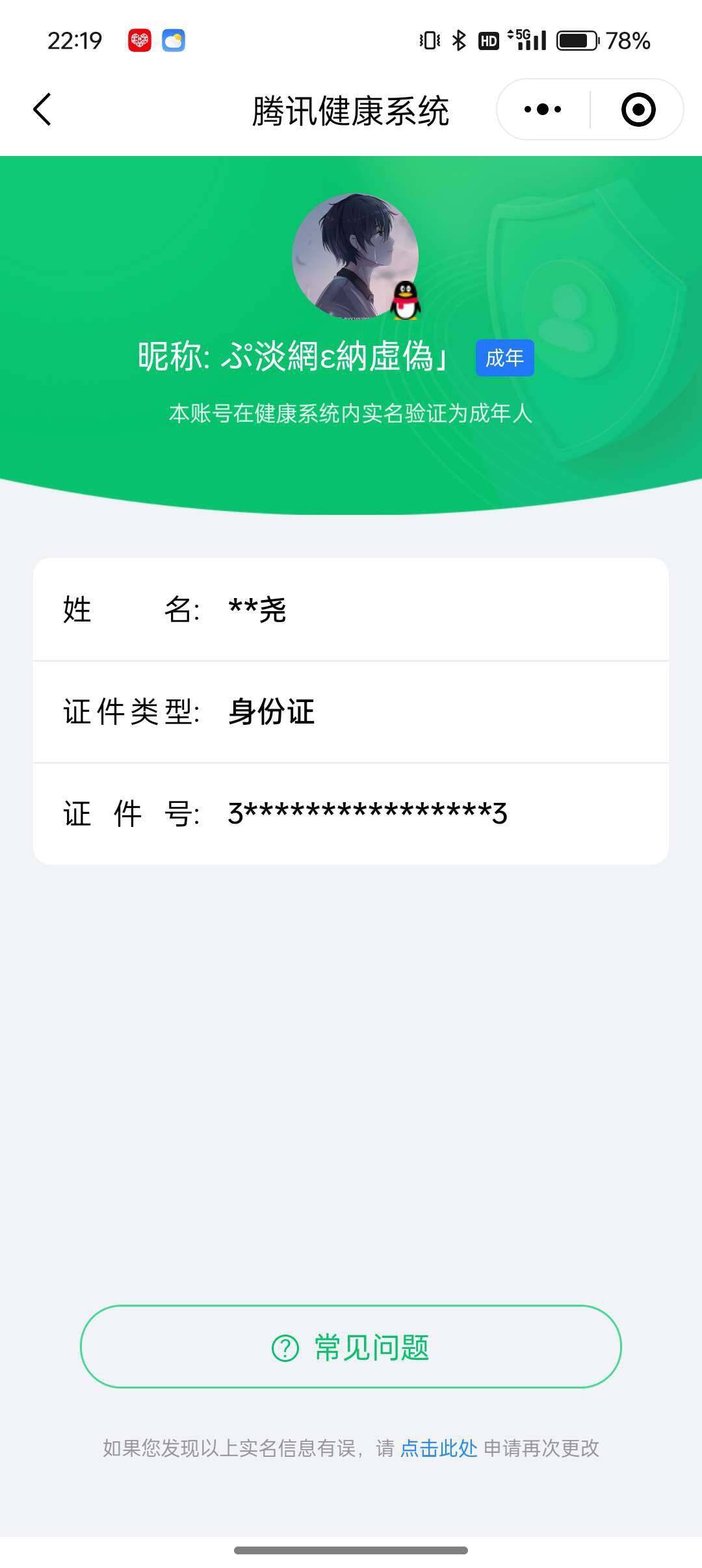Viewport: 702px width, 1568px height.
Task: Tap the vibrate mode icon in the status bar
Action: point(428,40)
